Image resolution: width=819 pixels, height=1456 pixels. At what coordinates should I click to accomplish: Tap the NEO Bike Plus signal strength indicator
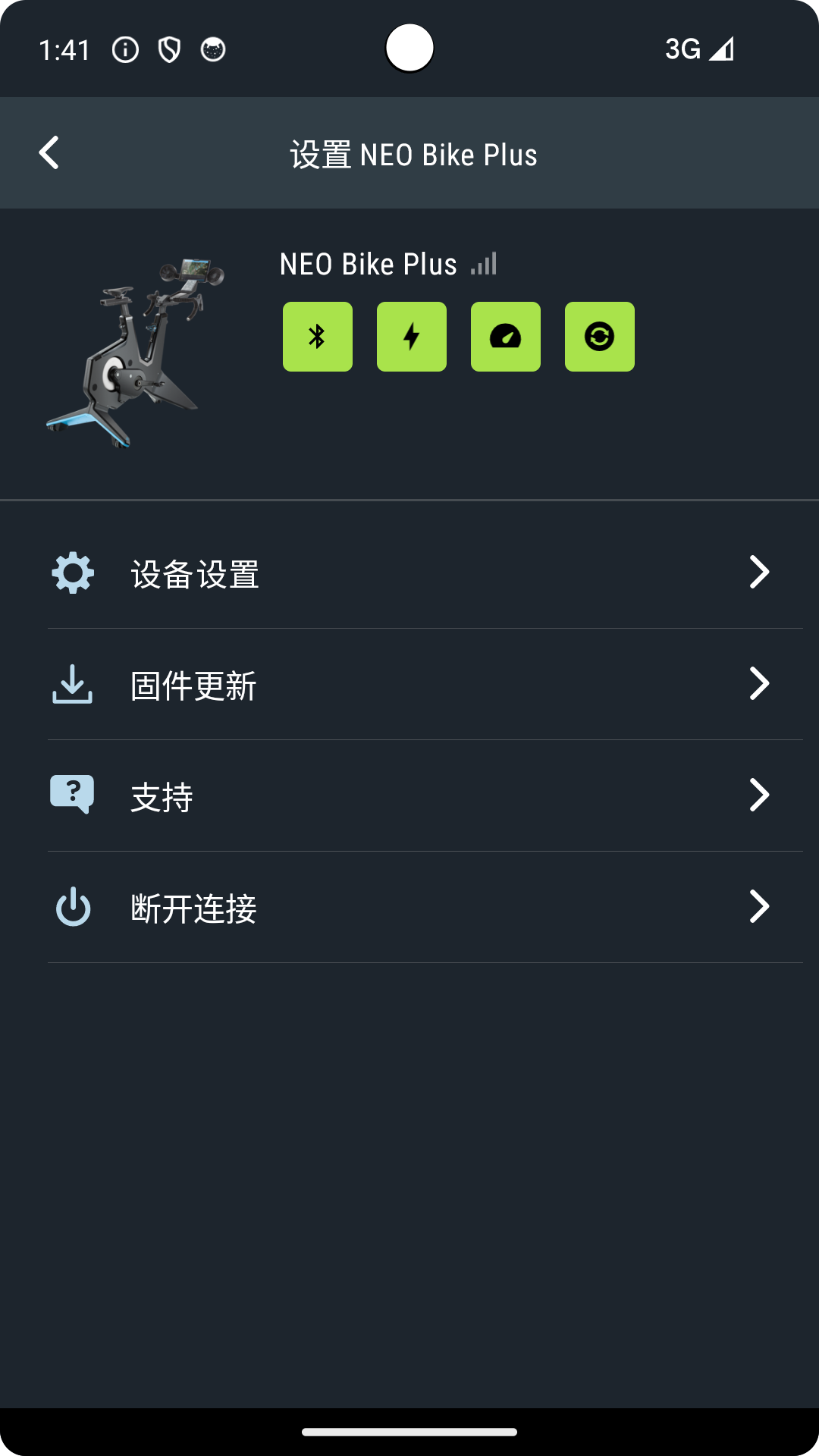pos(485,263)
